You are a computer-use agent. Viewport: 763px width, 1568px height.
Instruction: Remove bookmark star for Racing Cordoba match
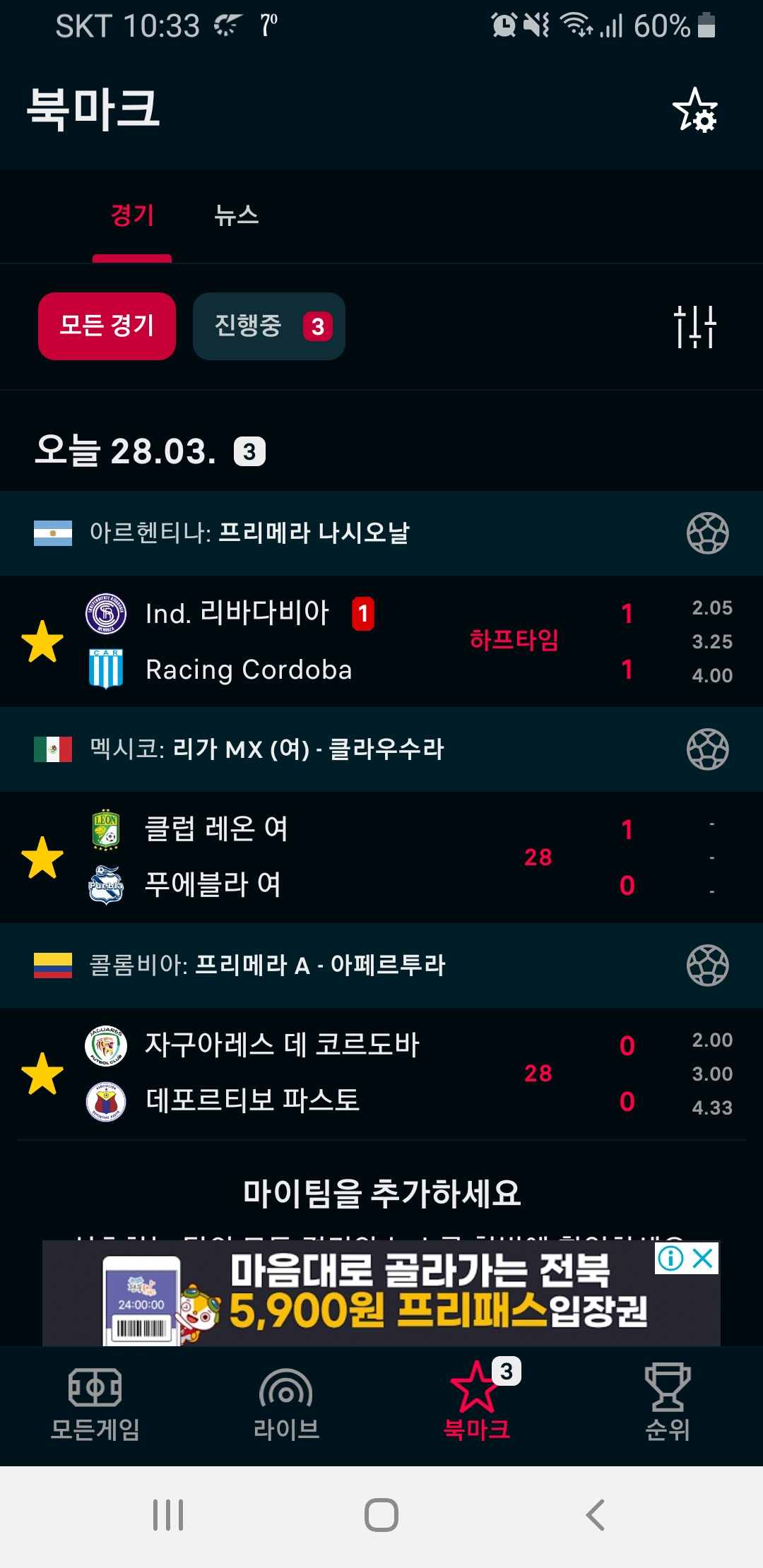[x=42, y=641]
